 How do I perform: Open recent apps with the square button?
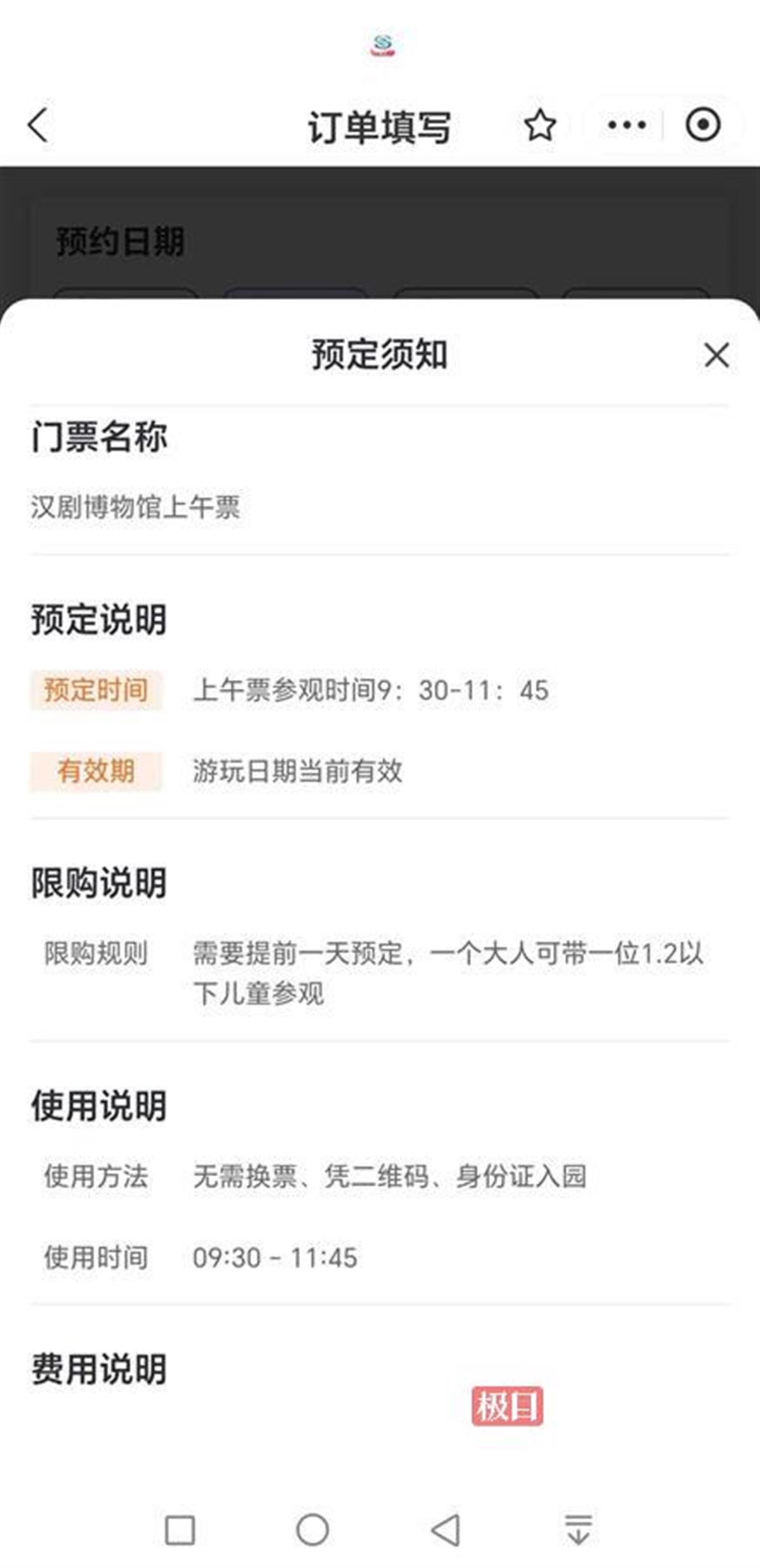click(x=180, y=1530)
